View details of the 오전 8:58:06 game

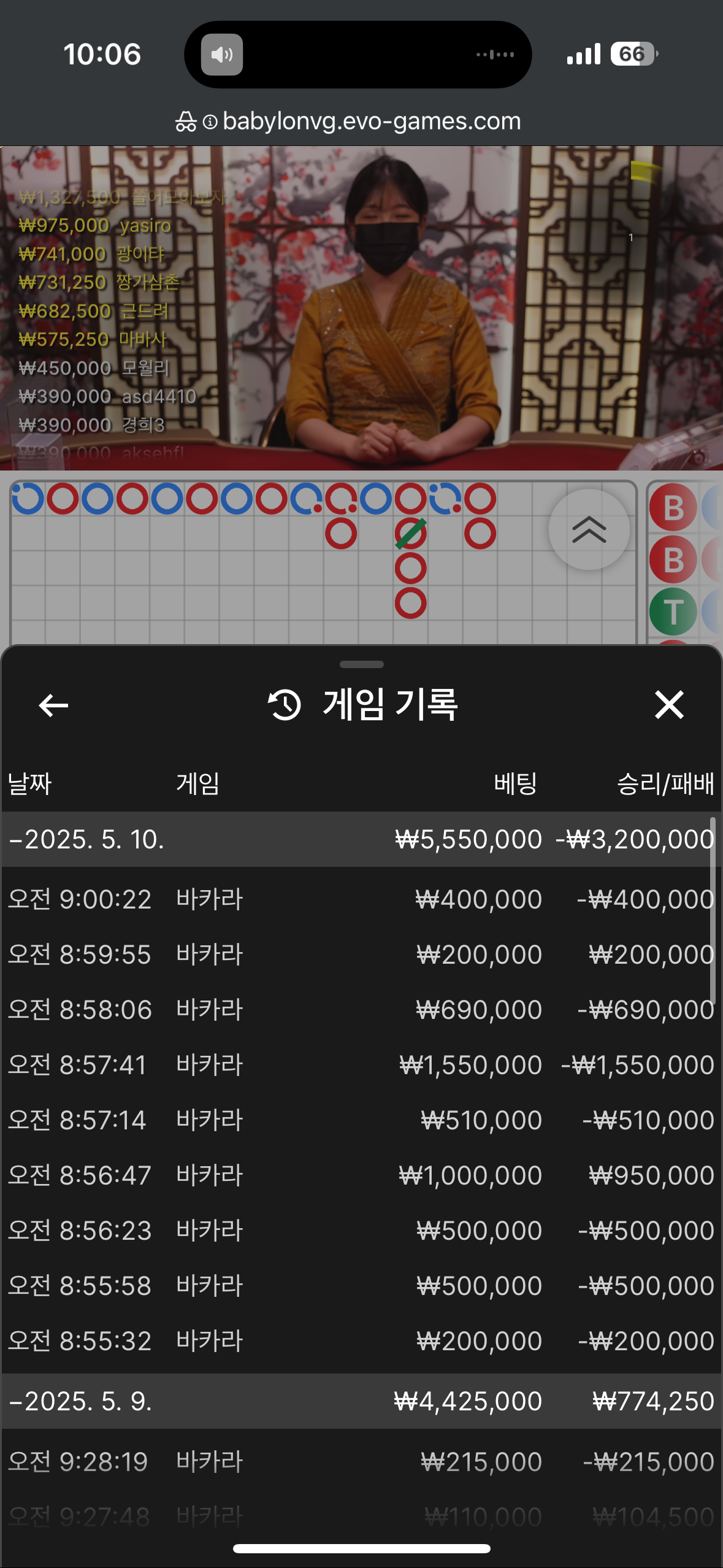pyautogui.click(x=361, y=1010)
